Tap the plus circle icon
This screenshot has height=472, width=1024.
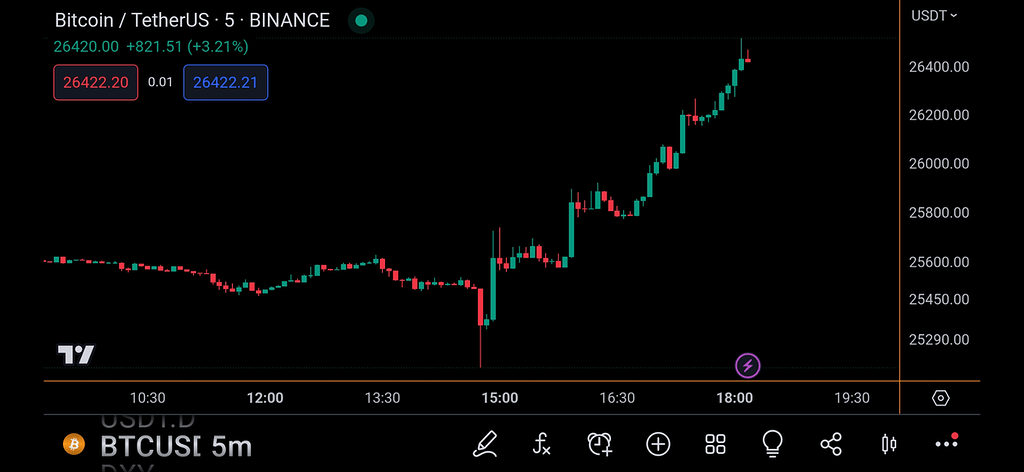[658, 443]
